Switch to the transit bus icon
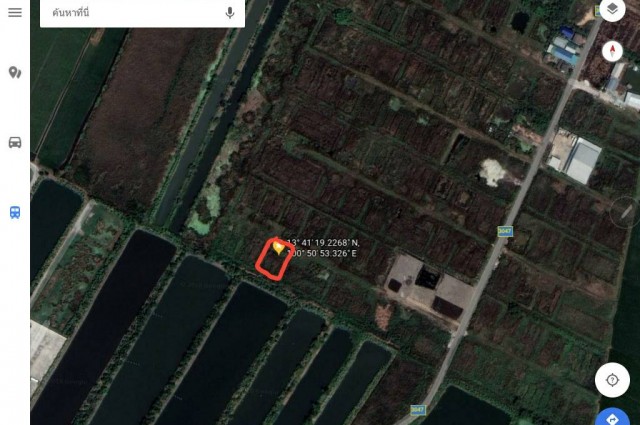Image resolution: width=640 pixels, height=425 pixels. pos(14,212)
